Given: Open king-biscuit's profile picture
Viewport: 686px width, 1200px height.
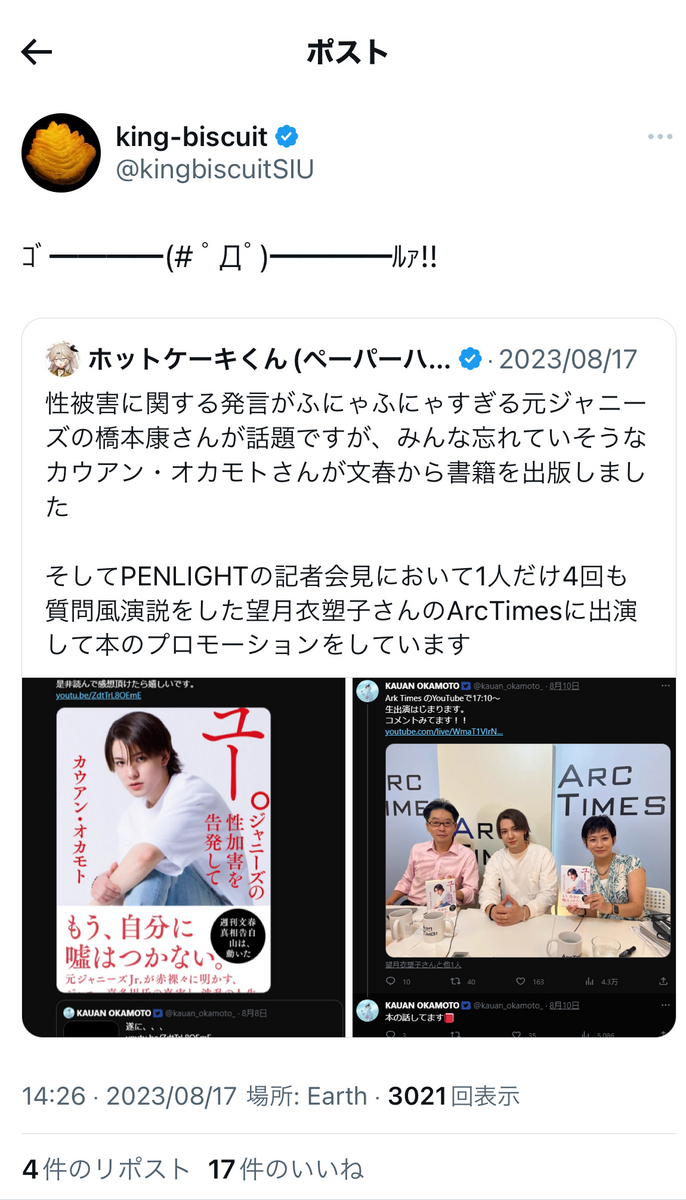Looking at the screenshot, I should (61, 153).
